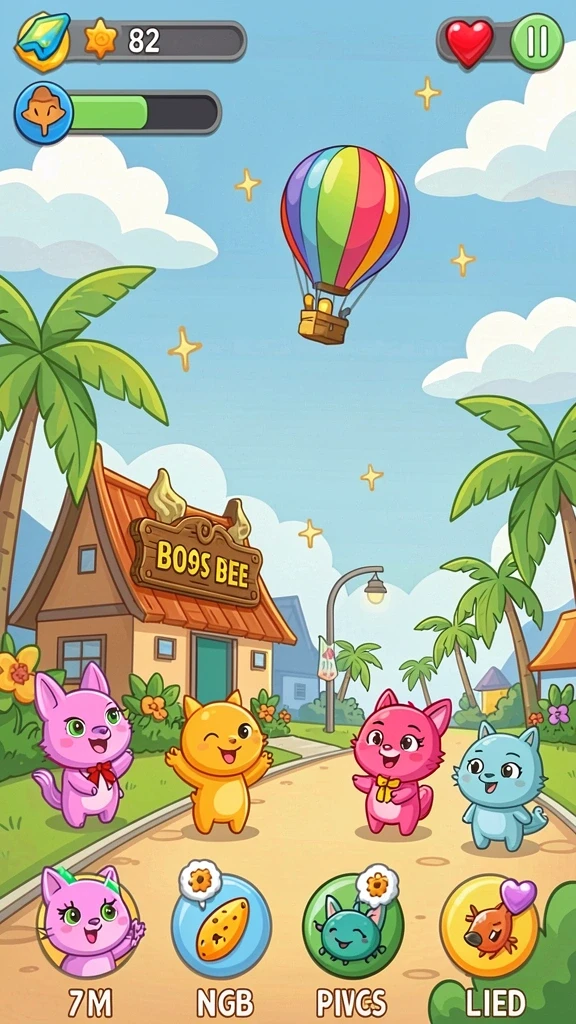Select the light blue cat character

tap(502, 784)
